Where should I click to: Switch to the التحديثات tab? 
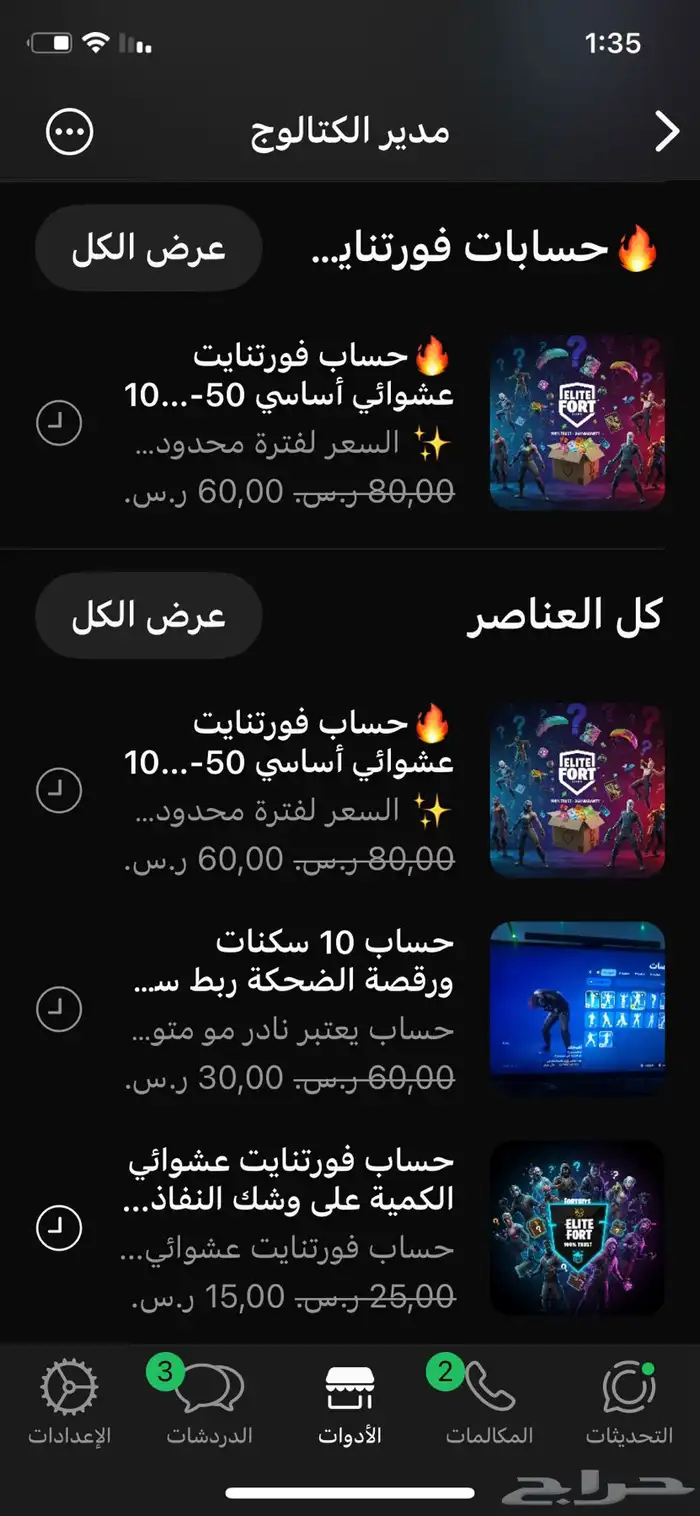629,1403
